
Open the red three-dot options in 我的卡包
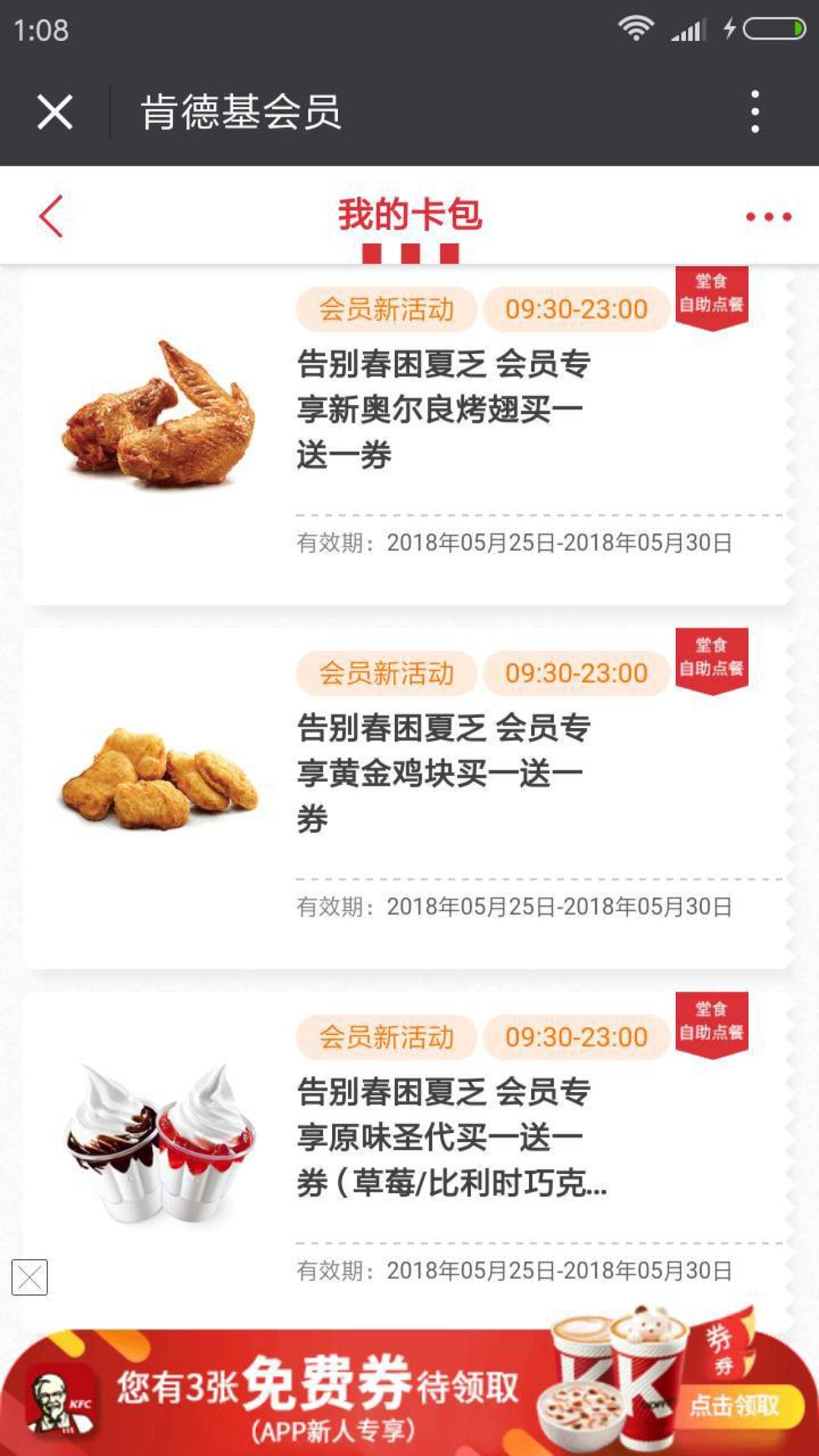pos(768,217)
